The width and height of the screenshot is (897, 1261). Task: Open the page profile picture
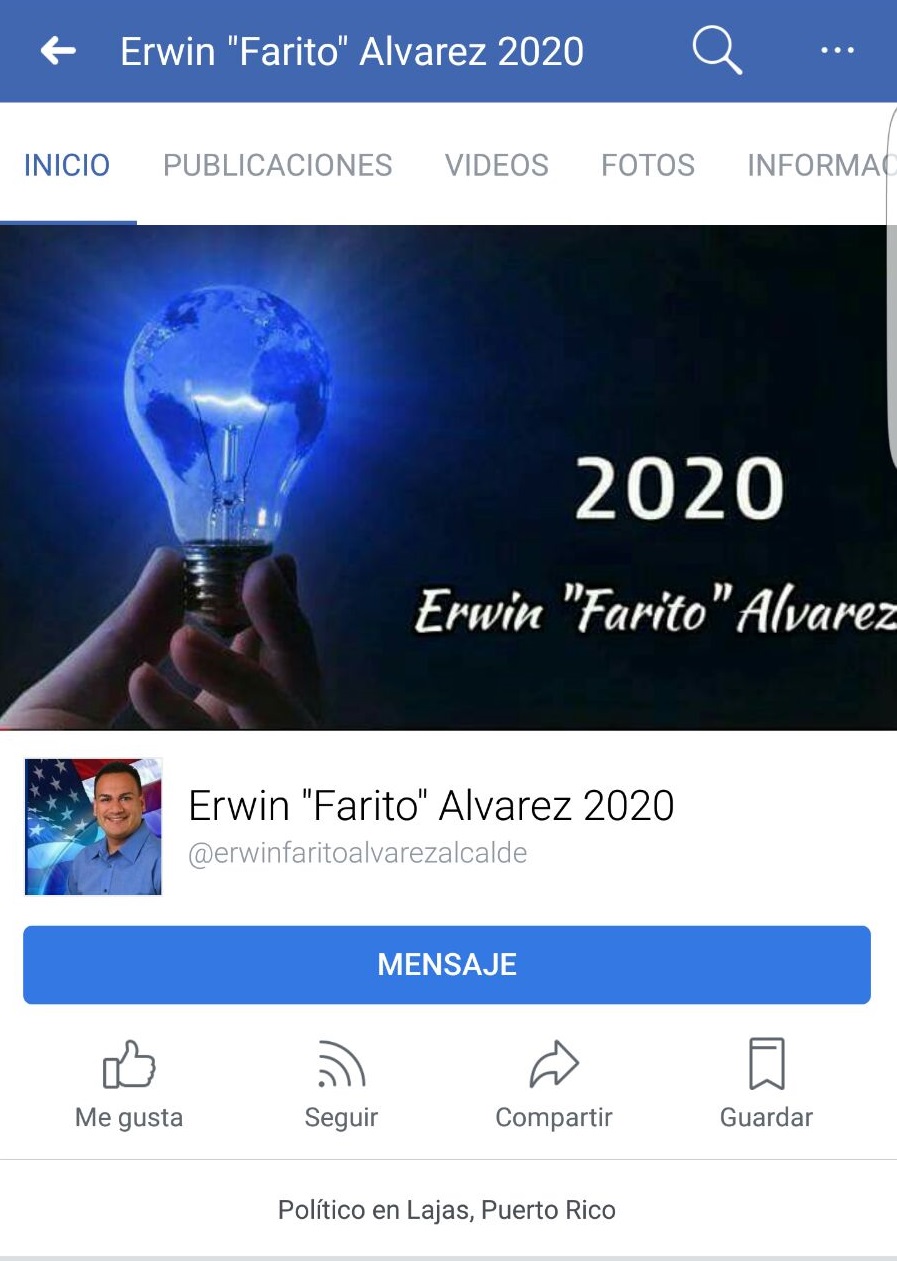click(94, 826)
